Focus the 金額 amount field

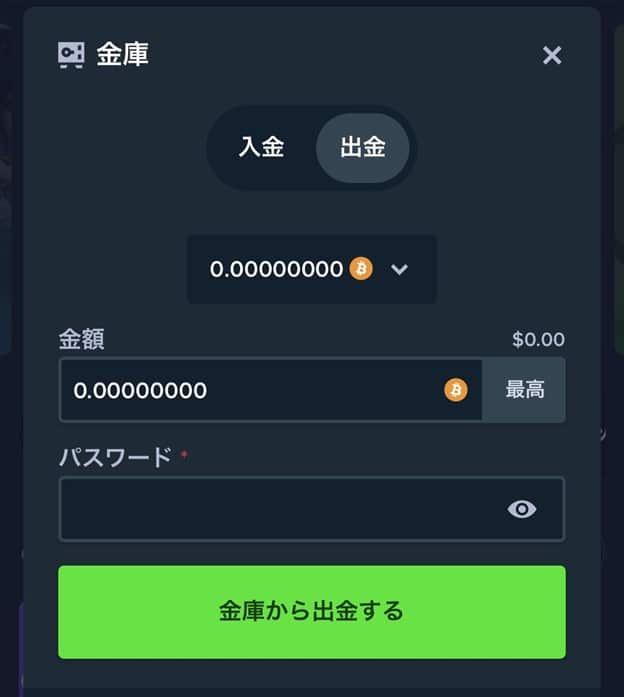pyautogui.click(x=250, y=390)
